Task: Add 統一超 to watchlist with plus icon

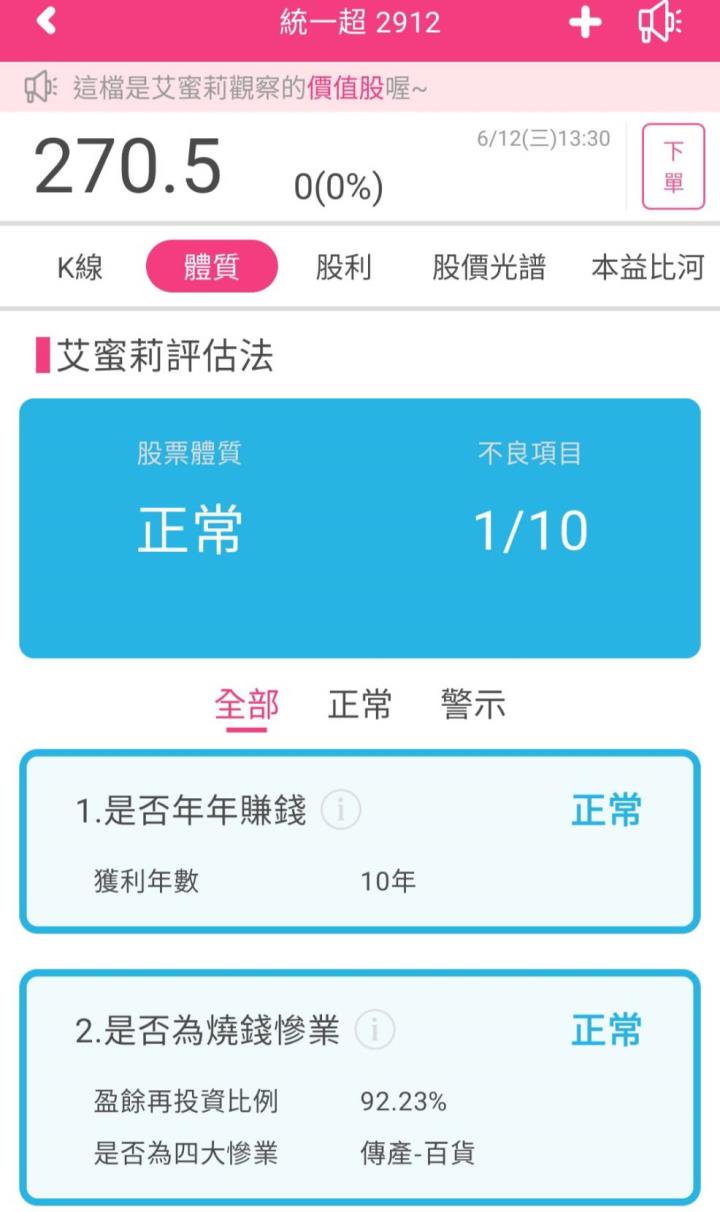Action: pos(585,23)
